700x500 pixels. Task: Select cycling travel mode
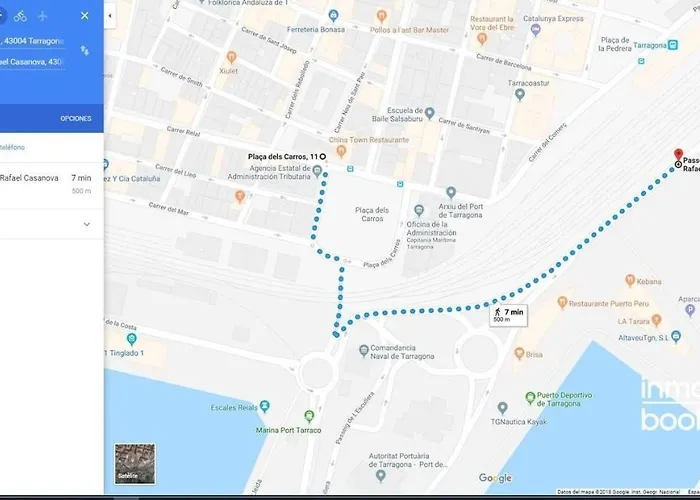(x=20, y=16)
